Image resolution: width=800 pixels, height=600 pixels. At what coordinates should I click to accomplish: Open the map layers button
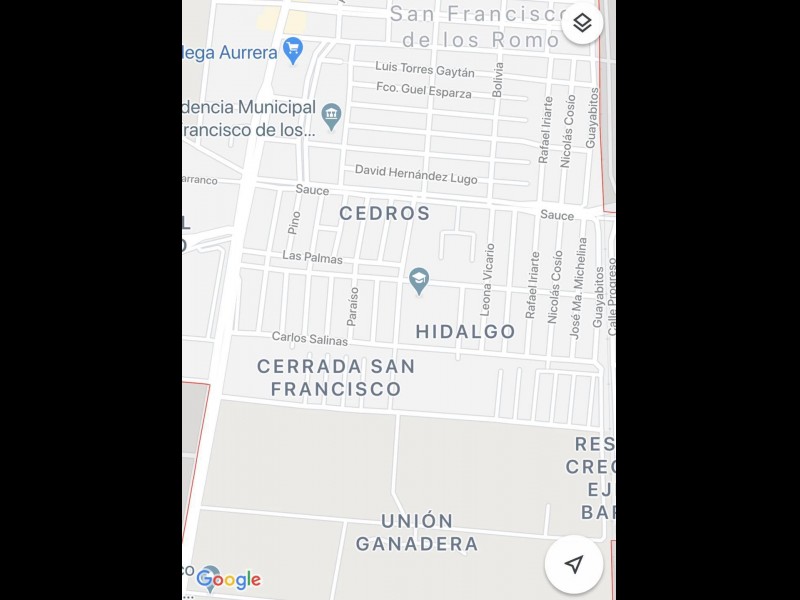coord(582,23)
